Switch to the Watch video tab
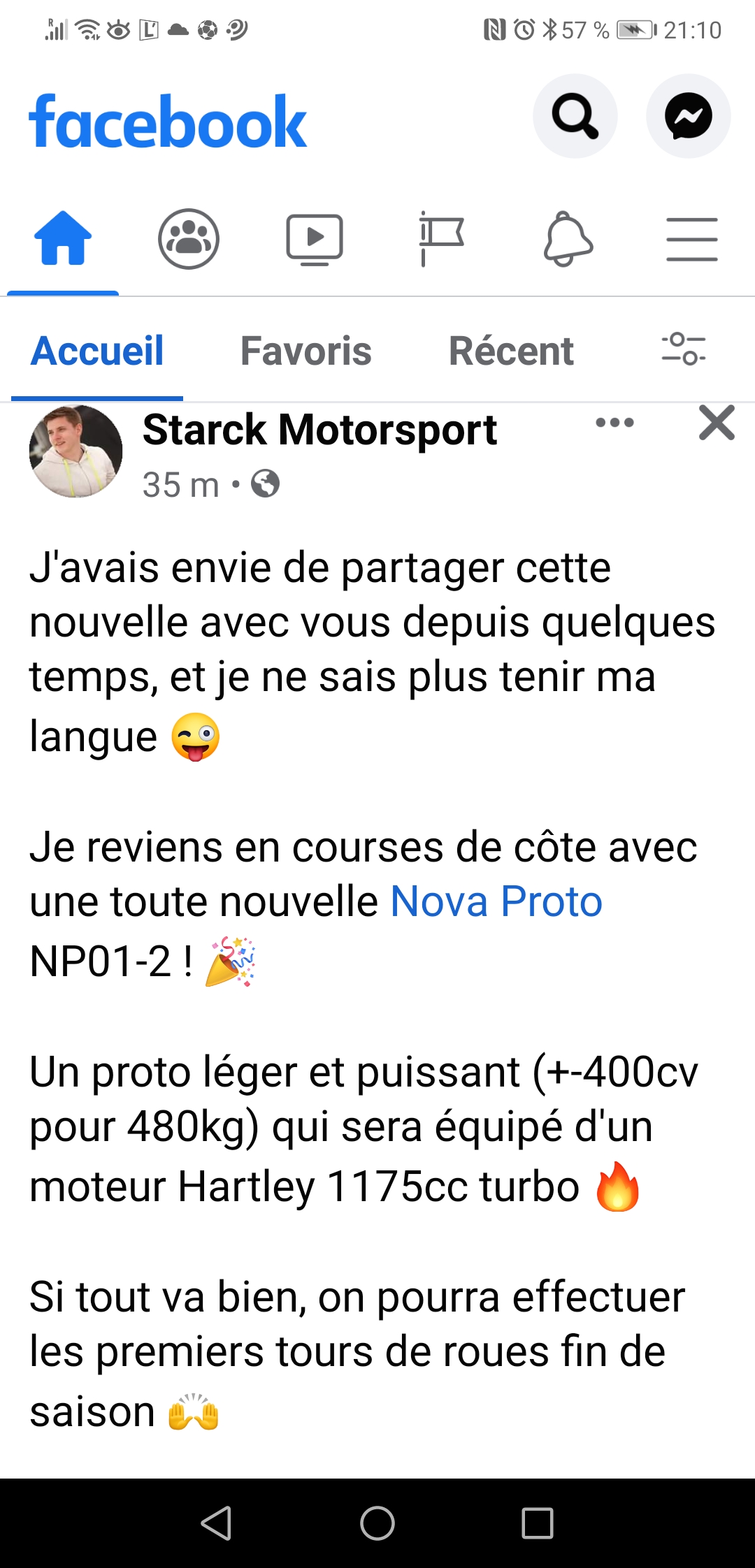 [315, 239]
